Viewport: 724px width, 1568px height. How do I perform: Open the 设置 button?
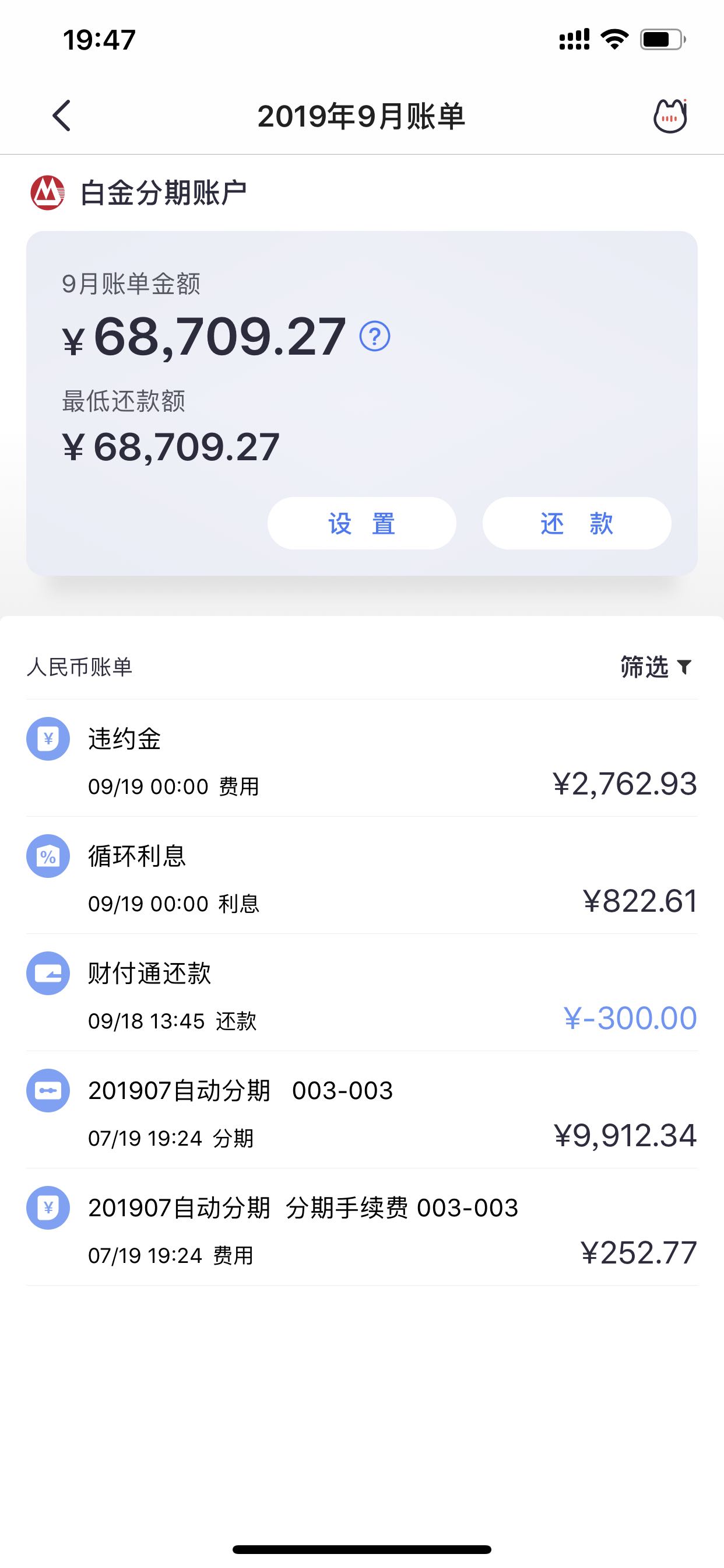tap(361, 523)
